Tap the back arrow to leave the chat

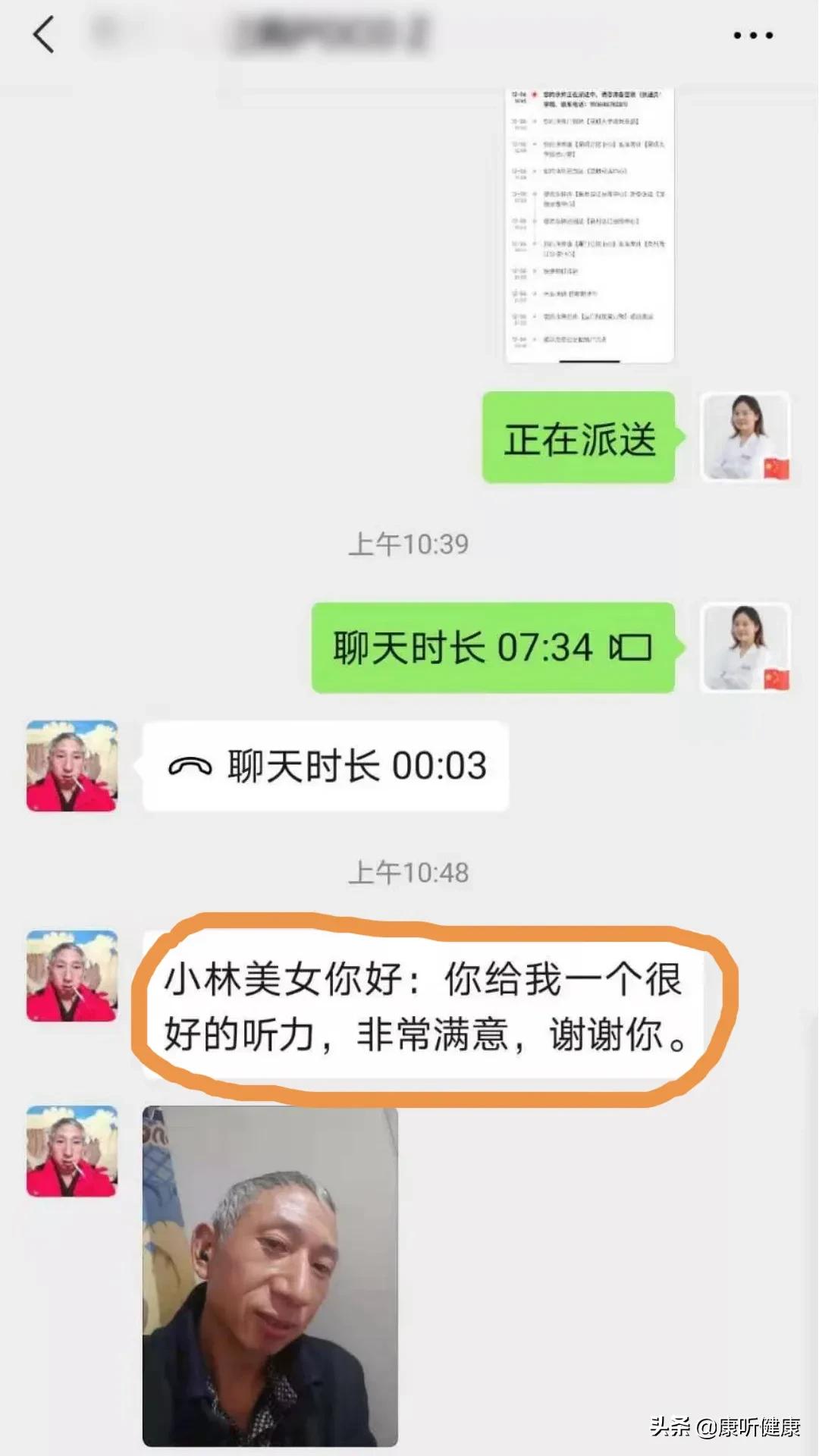click(x=43, y=34)
